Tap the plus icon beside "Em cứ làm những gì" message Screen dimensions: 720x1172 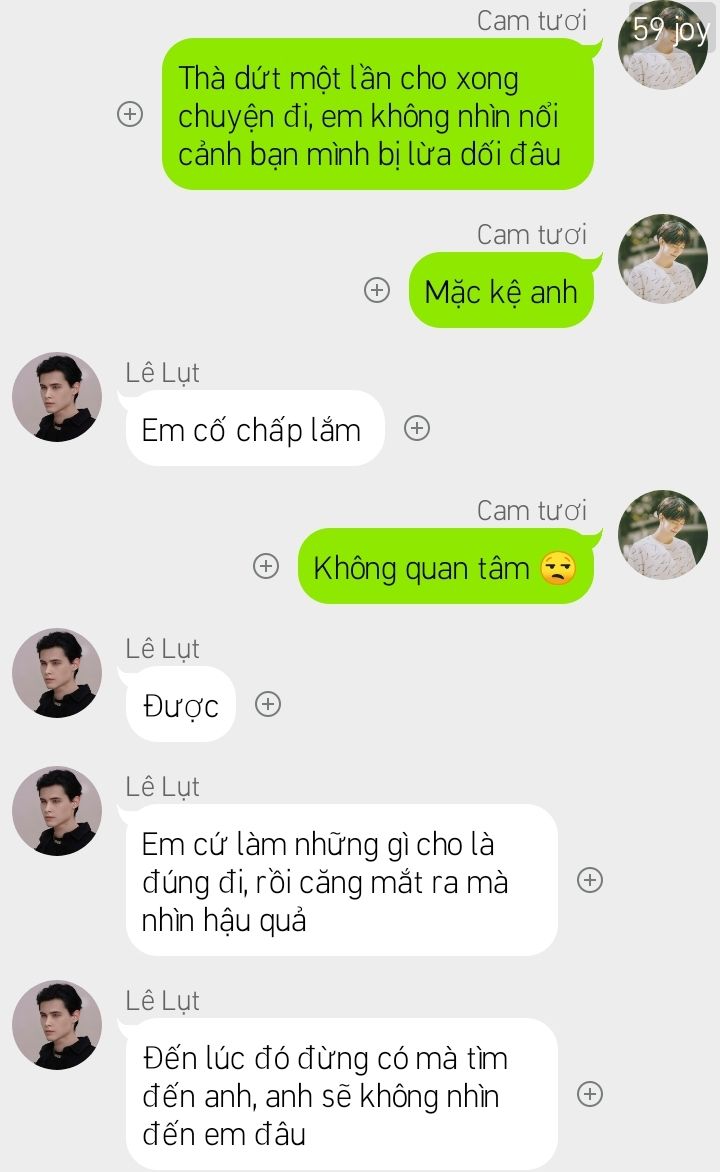coord(590,880)
